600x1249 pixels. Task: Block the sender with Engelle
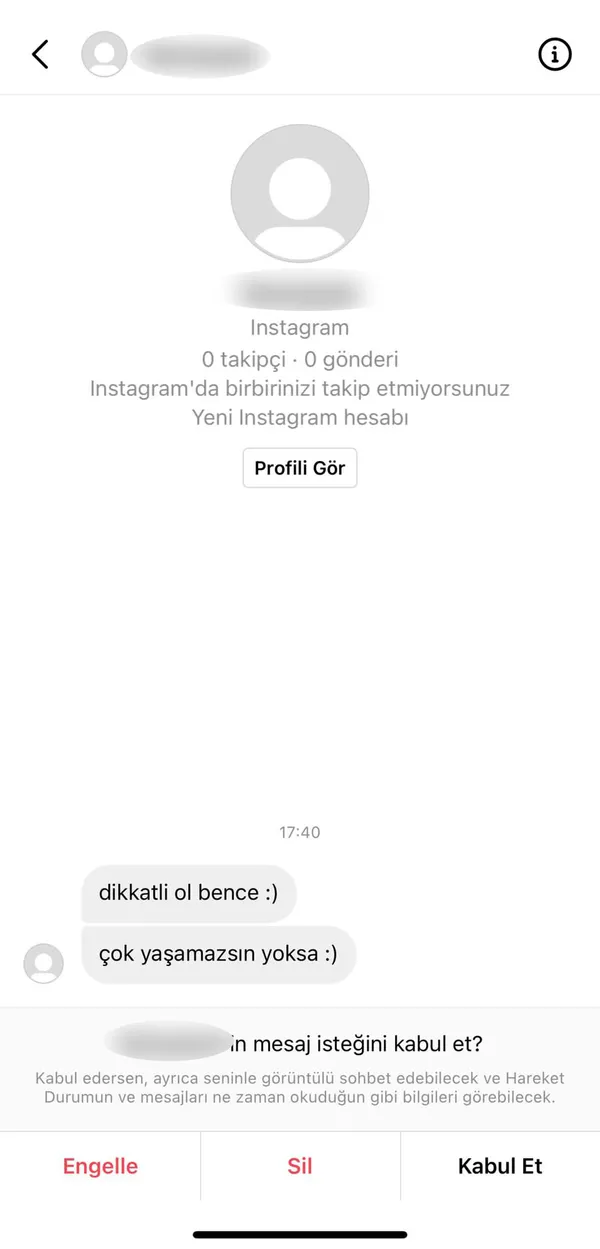tap(100, 1166)
